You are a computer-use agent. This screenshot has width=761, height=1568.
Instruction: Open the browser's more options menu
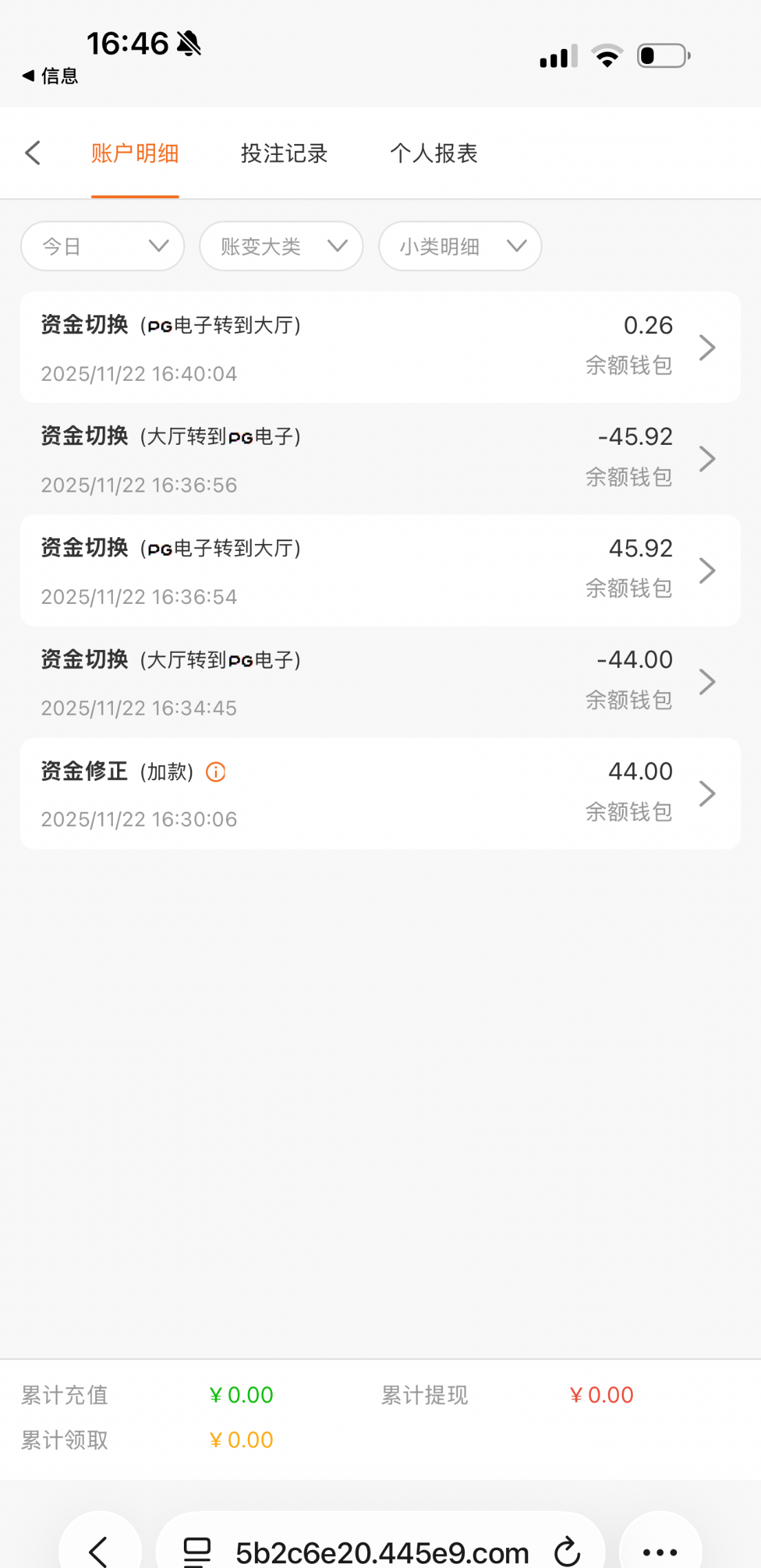660,1551
